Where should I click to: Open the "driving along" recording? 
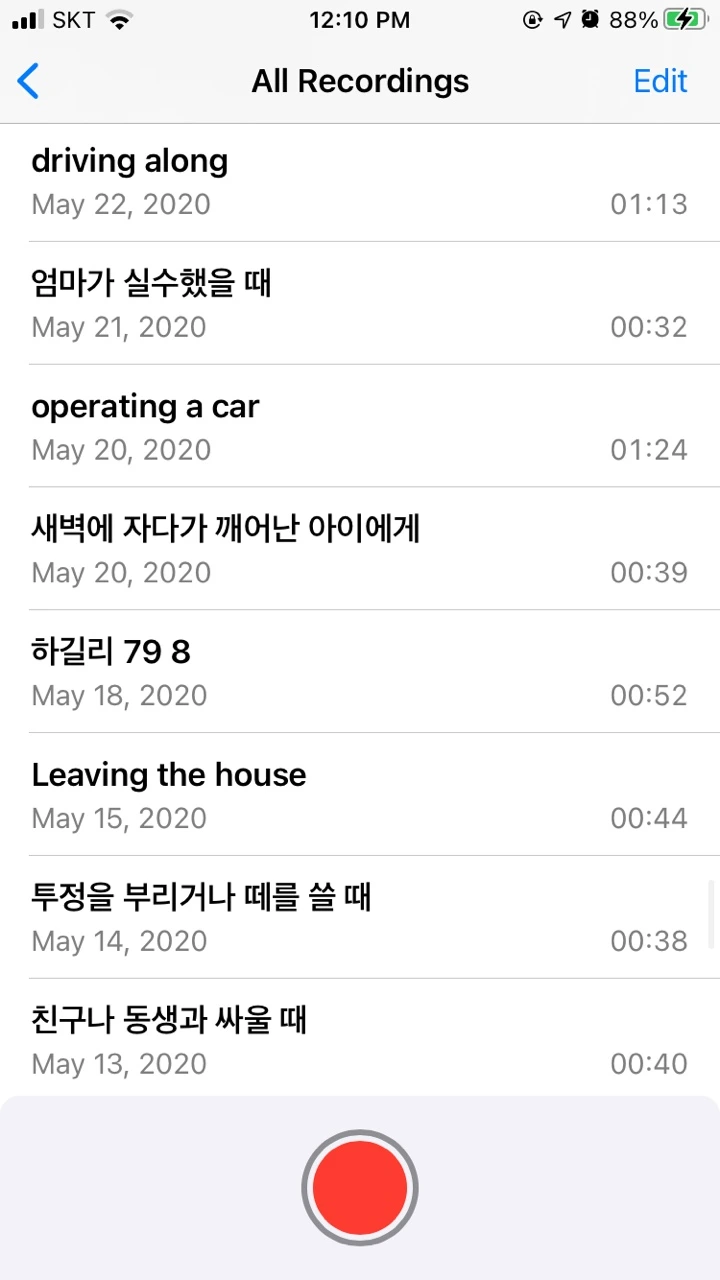pyautogui.click(x=360, y=182)
